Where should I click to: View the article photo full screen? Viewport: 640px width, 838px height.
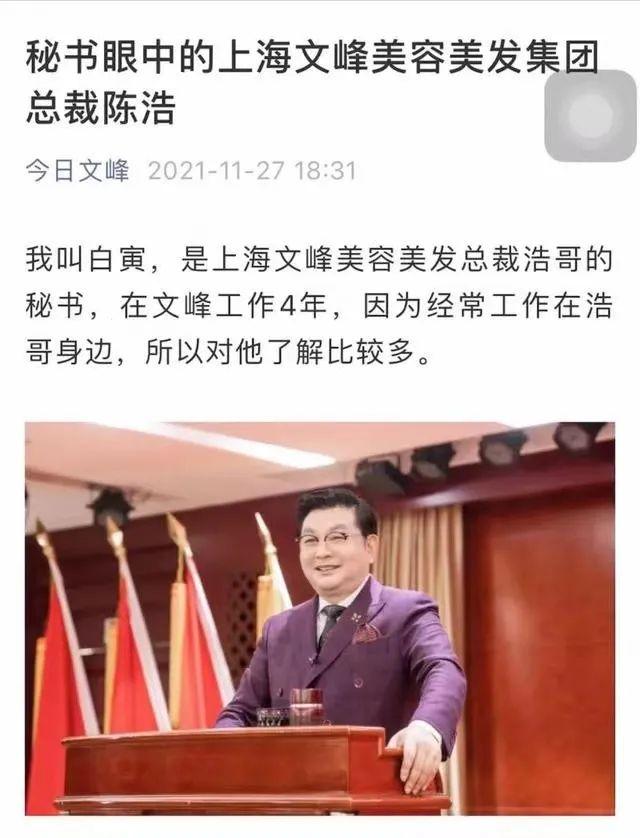pos(320,620)
